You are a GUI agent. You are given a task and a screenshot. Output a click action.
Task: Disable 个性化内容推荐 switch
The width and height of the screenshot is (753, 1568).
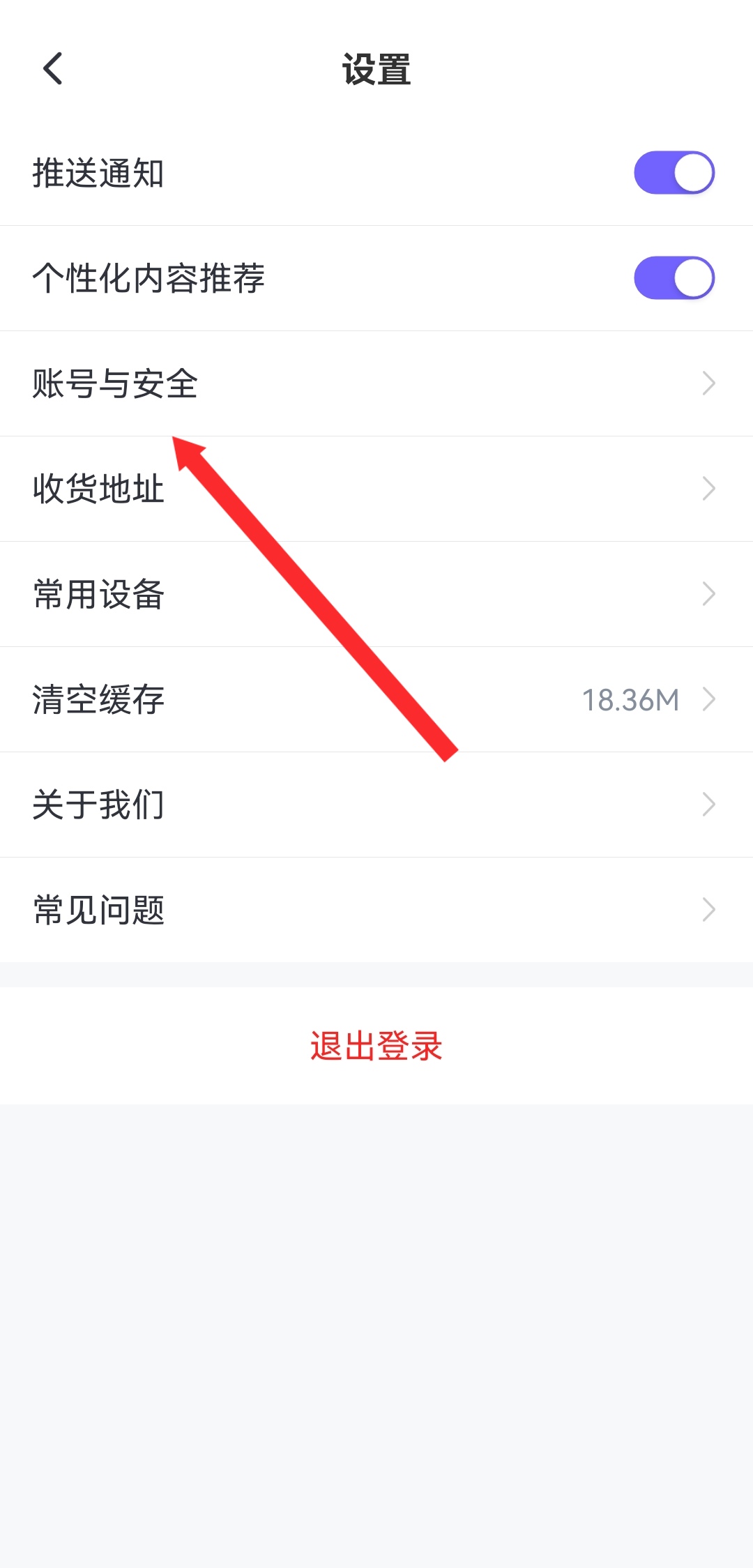674,278
